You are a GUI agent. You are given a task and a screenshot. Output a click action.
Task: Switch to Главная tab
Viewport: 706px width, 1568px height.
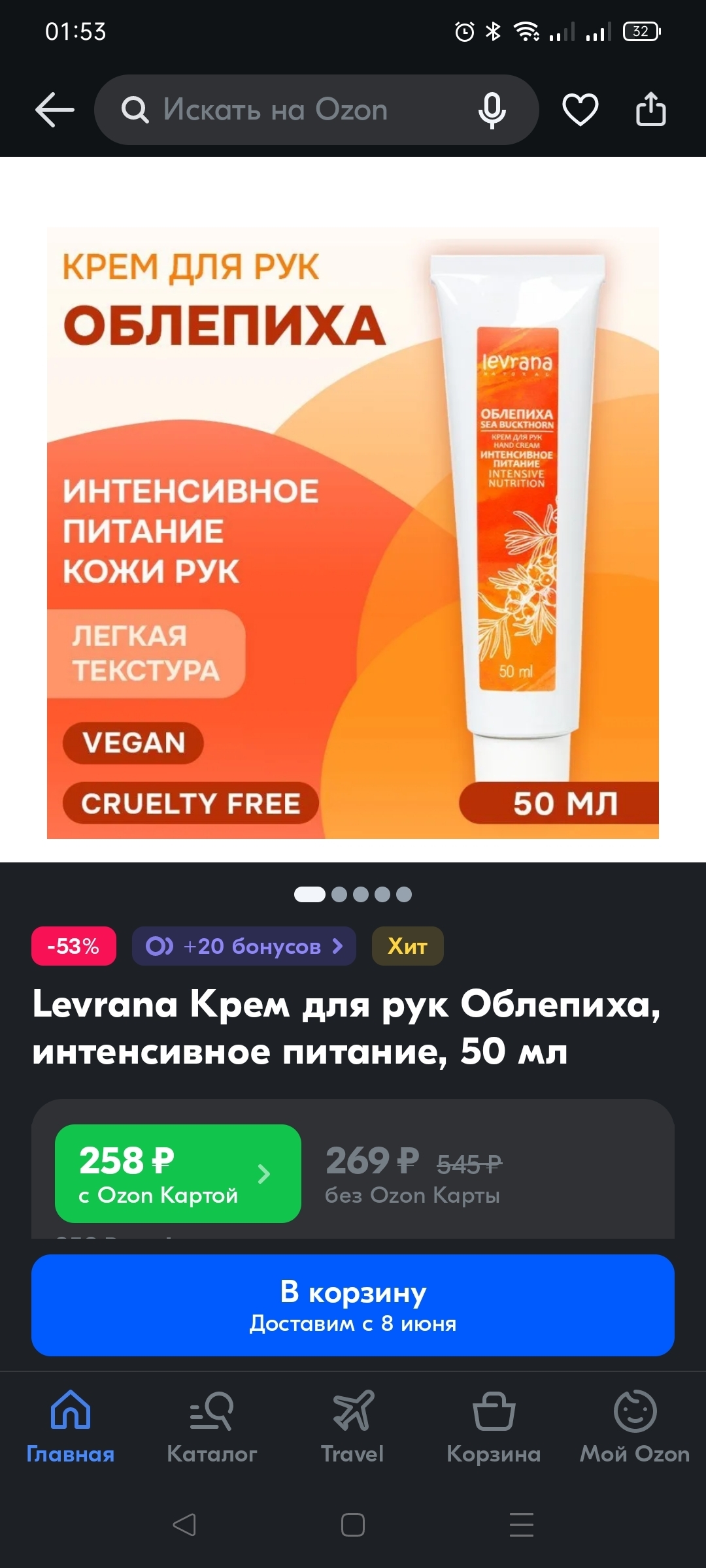click(71, 1427)
